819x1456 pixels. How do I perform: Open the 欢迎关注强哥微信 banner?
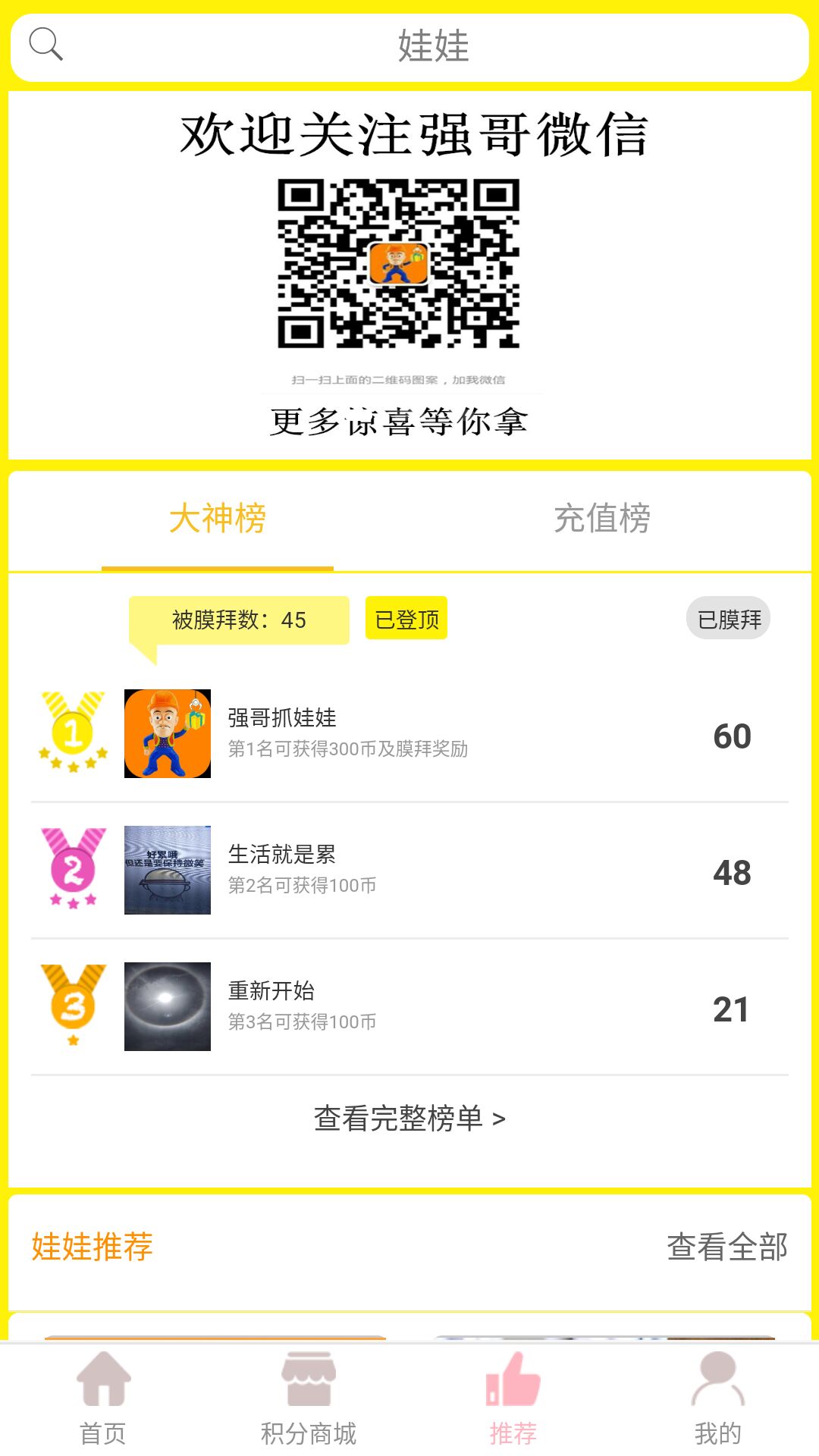(x=409, y=275)
